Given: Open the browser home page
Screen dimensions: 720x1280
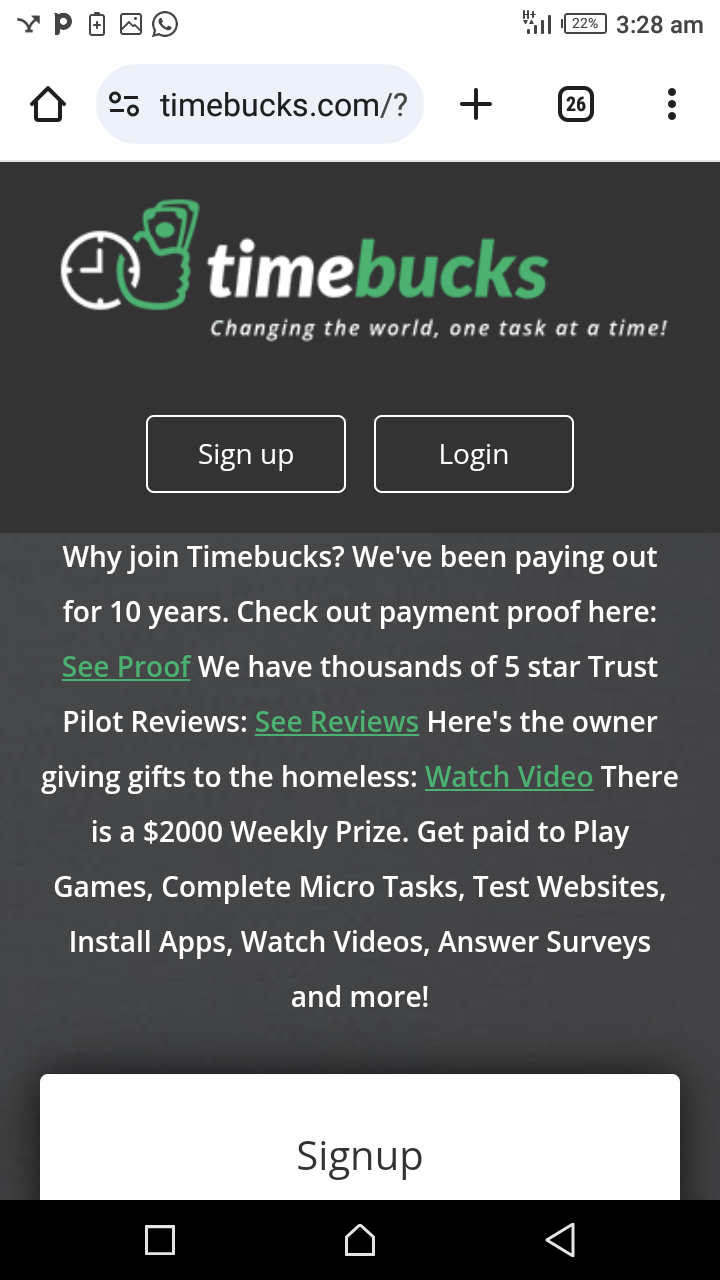Looking at the screenshot, I should coord(48,104).
